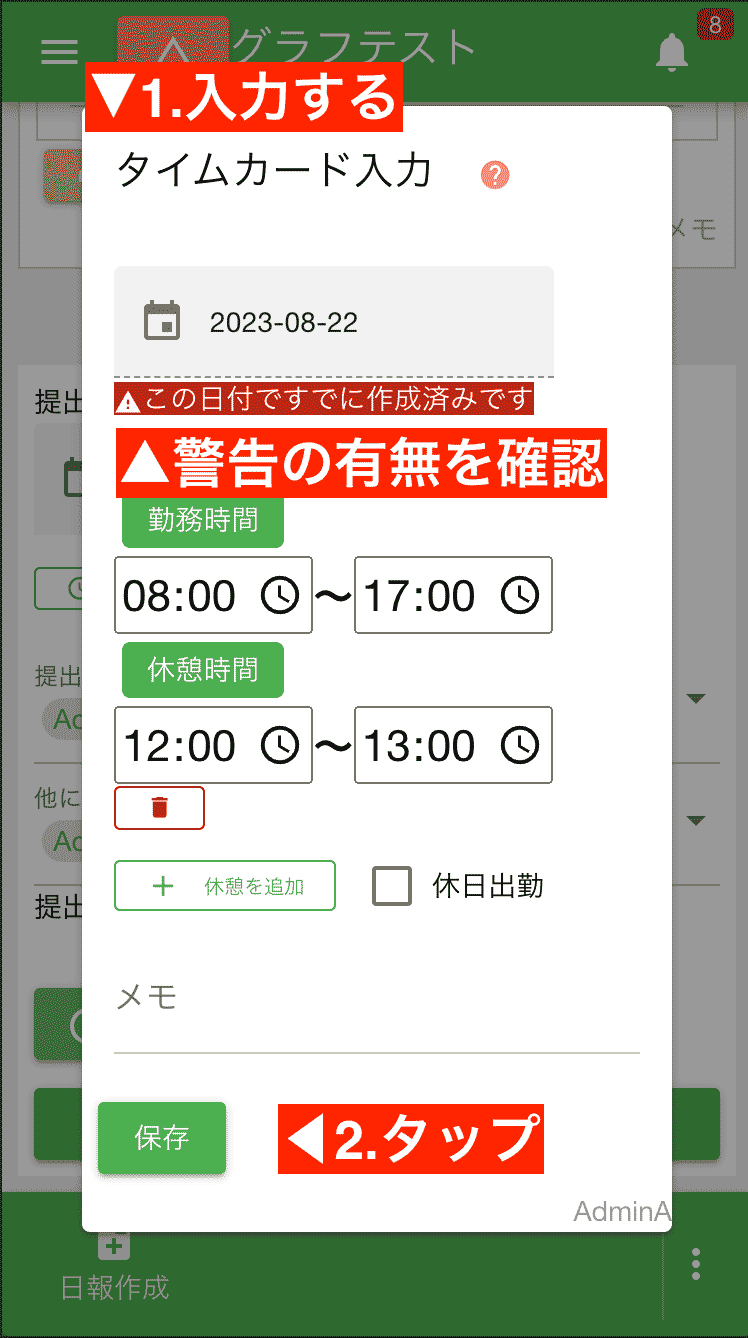Save the timecard with the 保存 button
Image resolution: width=748 pixels, height=1338 pixels.
pos(162,1138)
